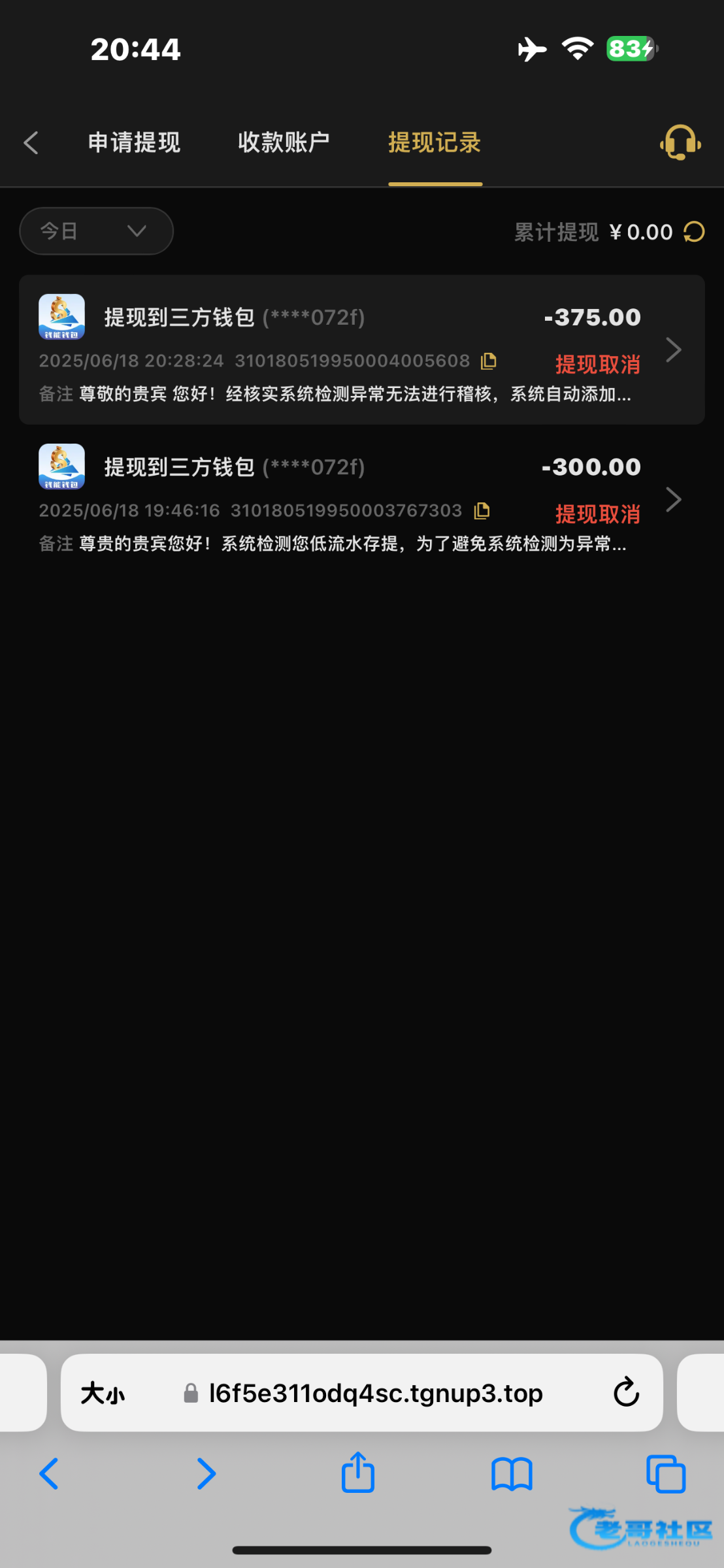Go back using the top-left arrow
The height and width of the screenshot is (1568, 724).
[x=31, y=142]
